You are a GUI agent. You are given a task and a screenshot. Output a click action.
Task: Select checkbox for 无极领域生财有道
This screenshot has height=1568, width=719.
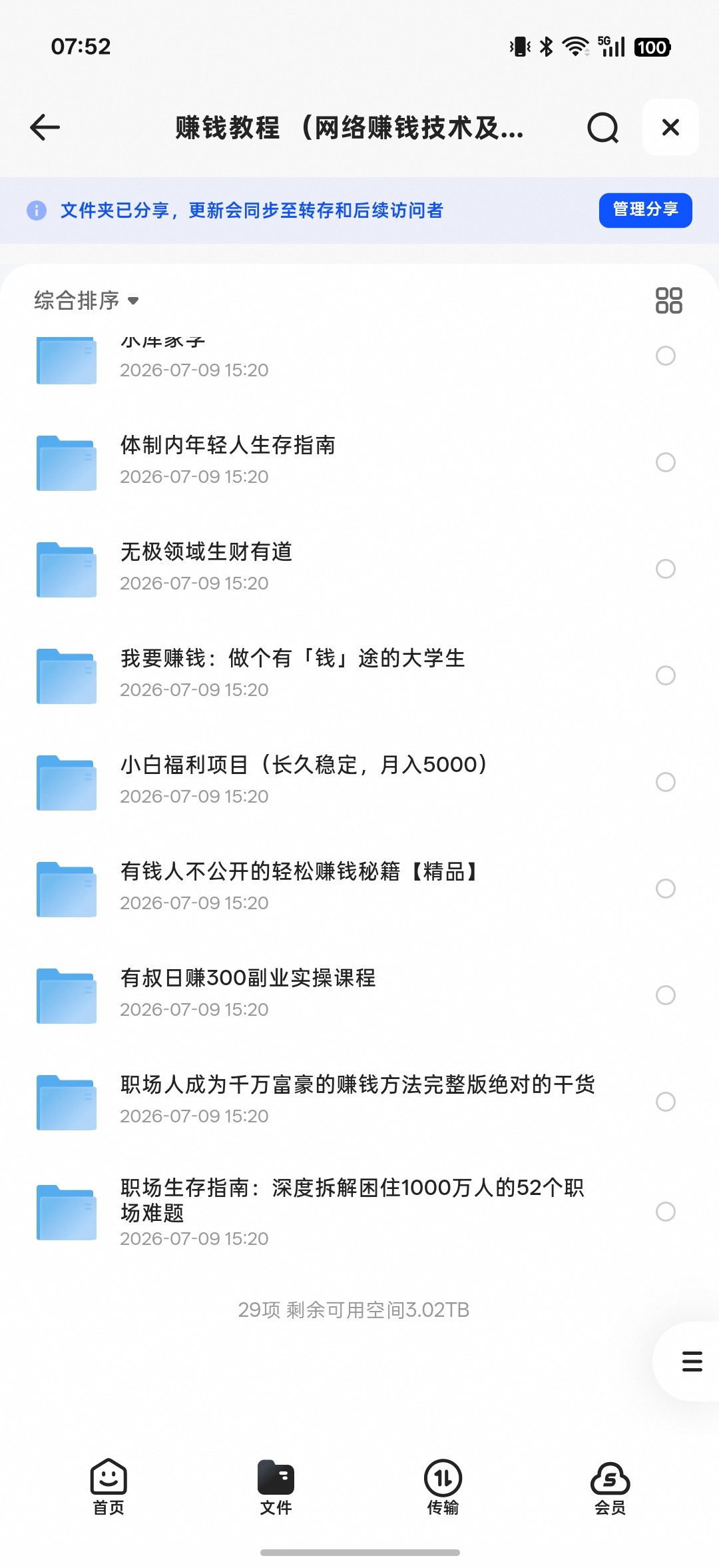pyautogui.click(x=666, y=569)
